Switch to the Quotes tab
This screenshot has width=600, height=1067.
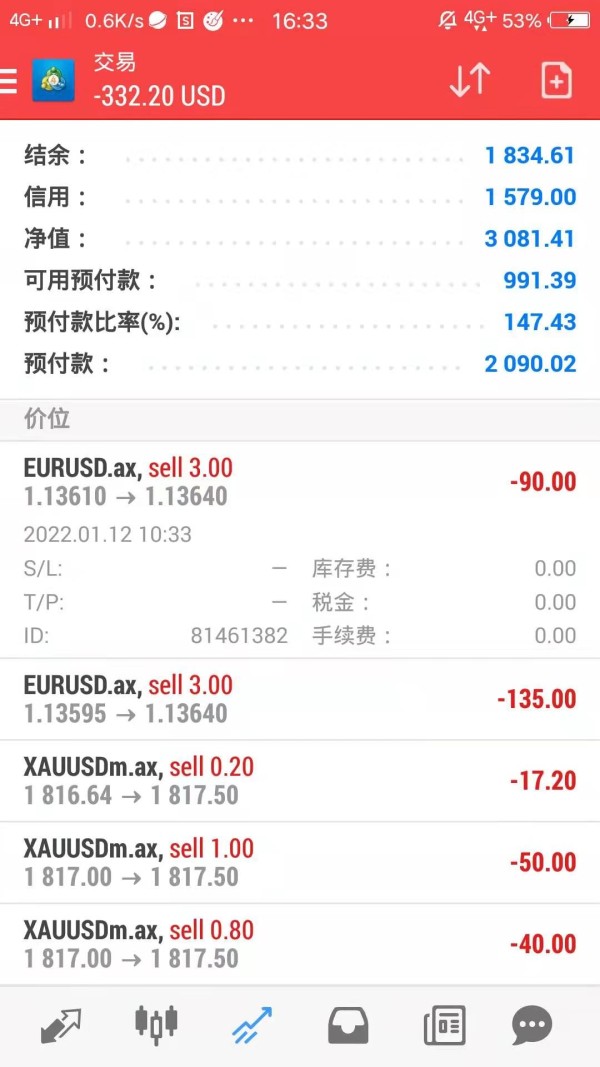tap(61, 1025)
